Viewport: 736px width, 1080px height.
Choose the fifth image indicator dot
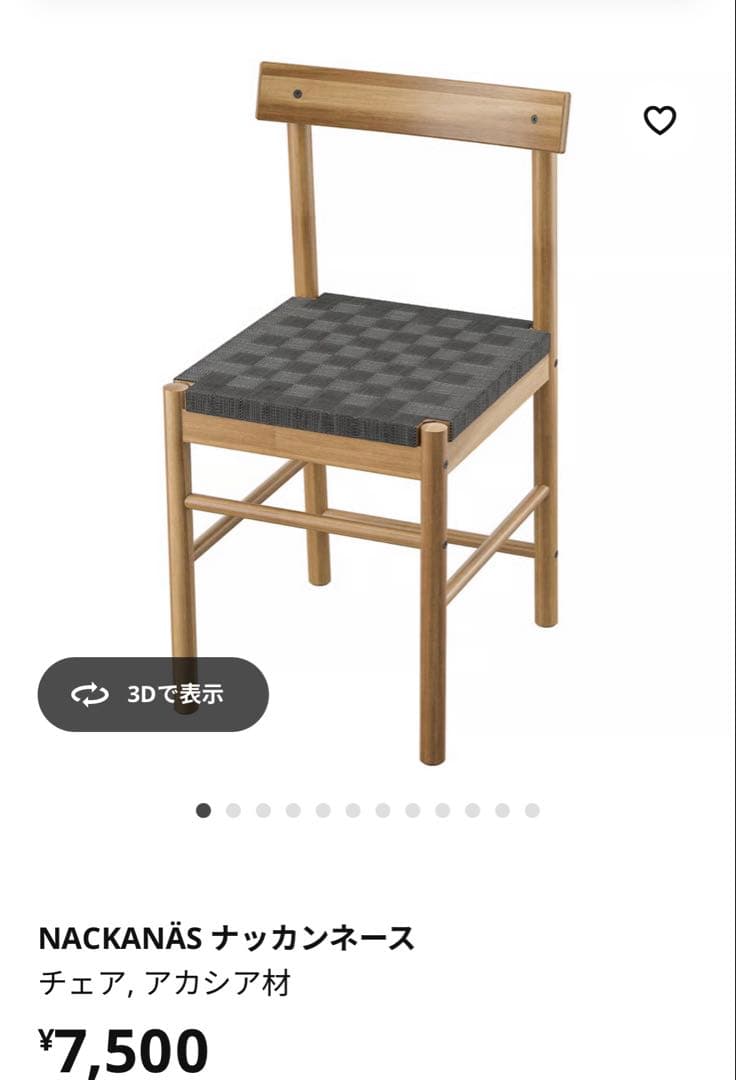pos(321,810)
